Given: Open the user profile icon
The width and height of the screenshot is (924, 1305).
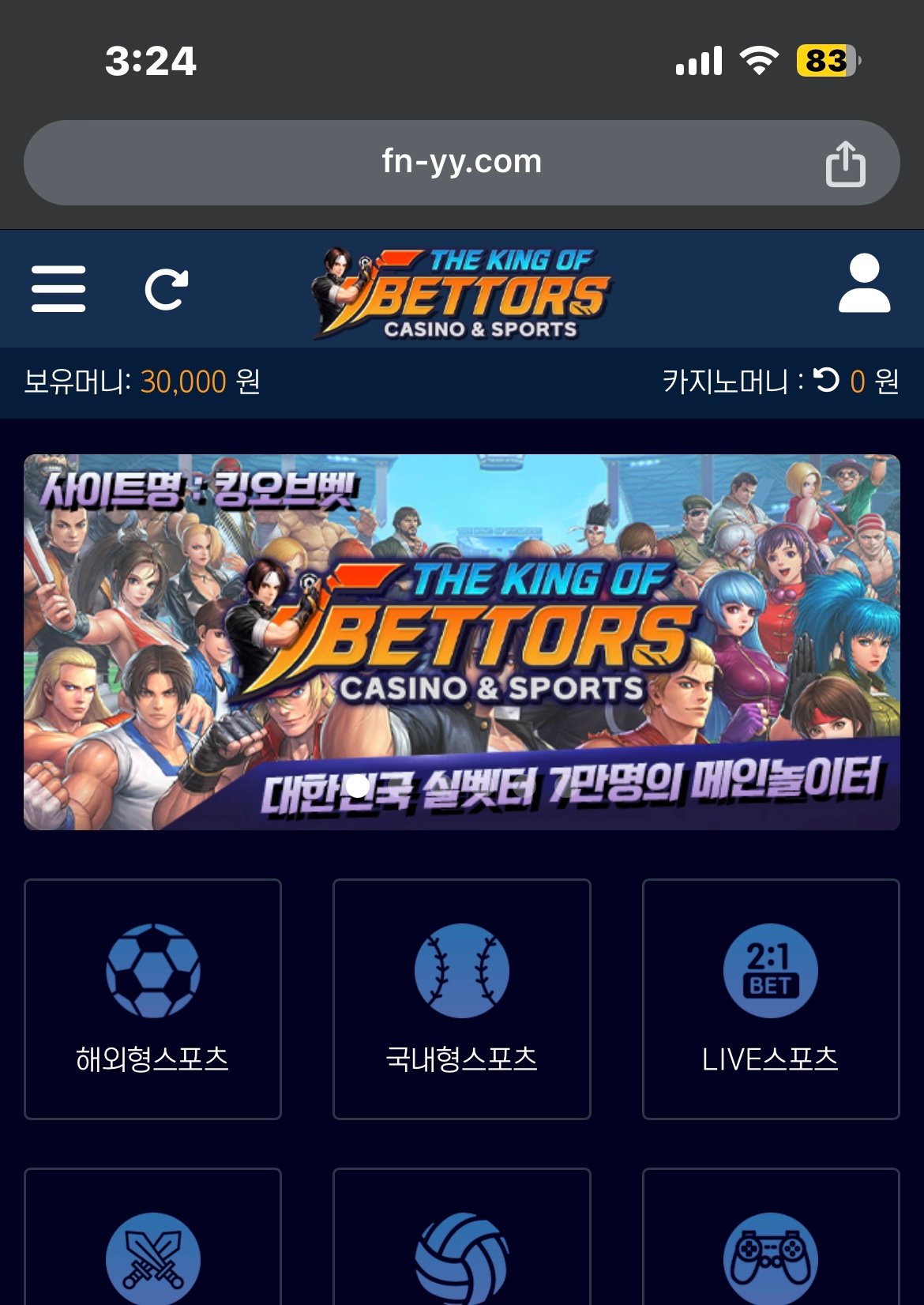Looking at the screenshot, I should click(864, 284).
